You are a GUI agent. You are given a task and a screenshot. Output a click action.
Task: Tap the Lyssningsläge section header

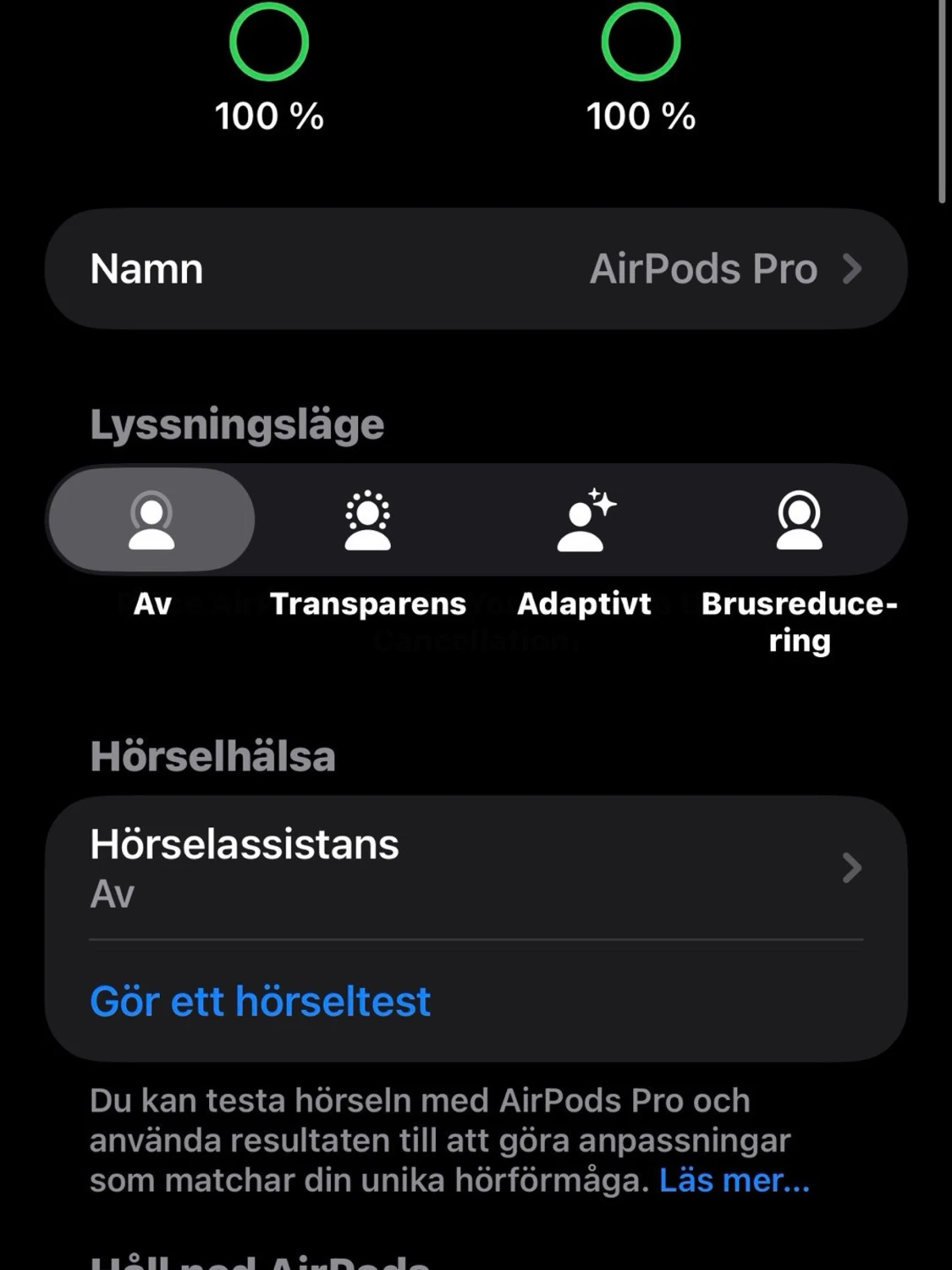coord(238,424)
